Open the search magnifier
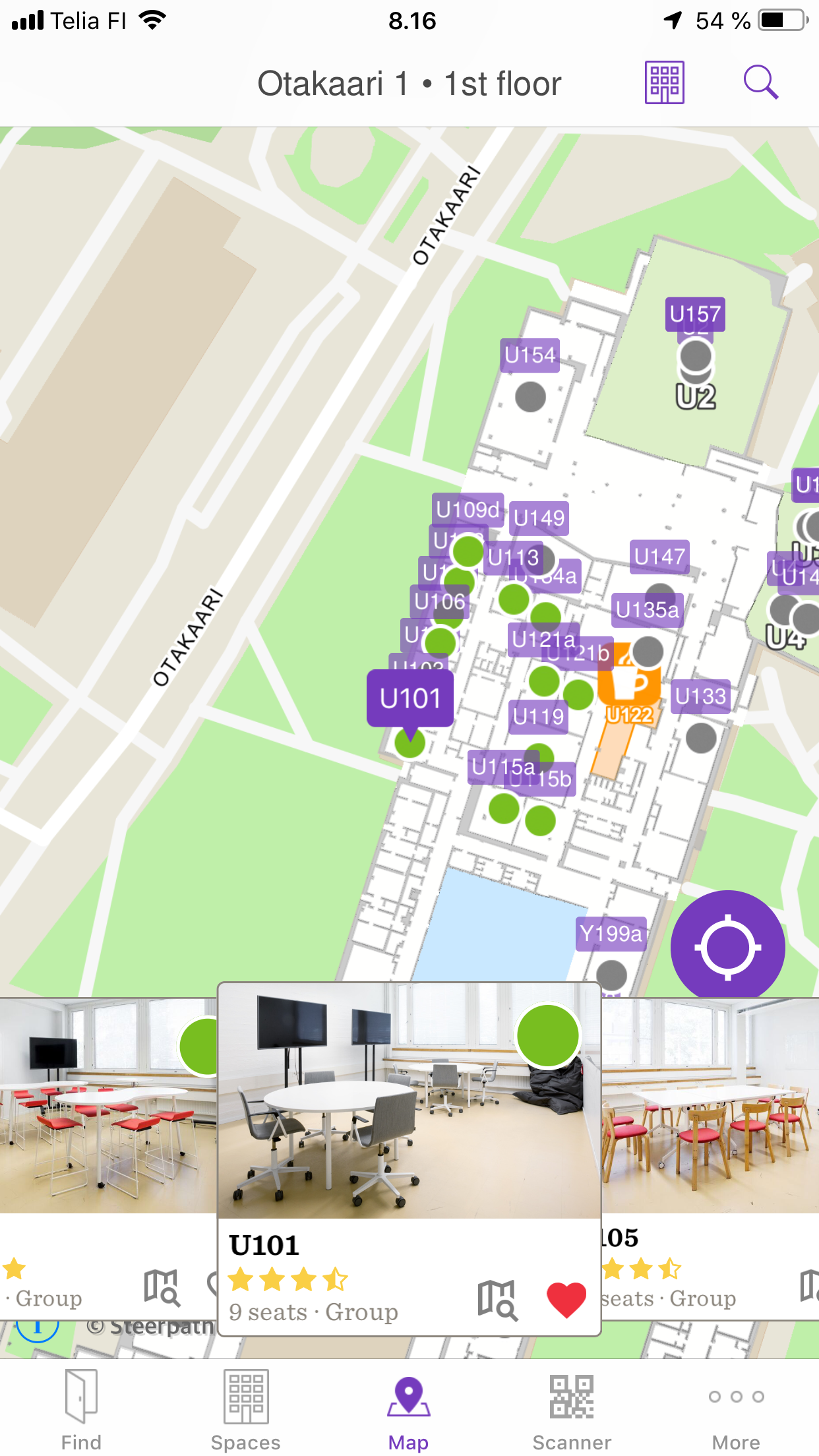 (x=760, y=82)
